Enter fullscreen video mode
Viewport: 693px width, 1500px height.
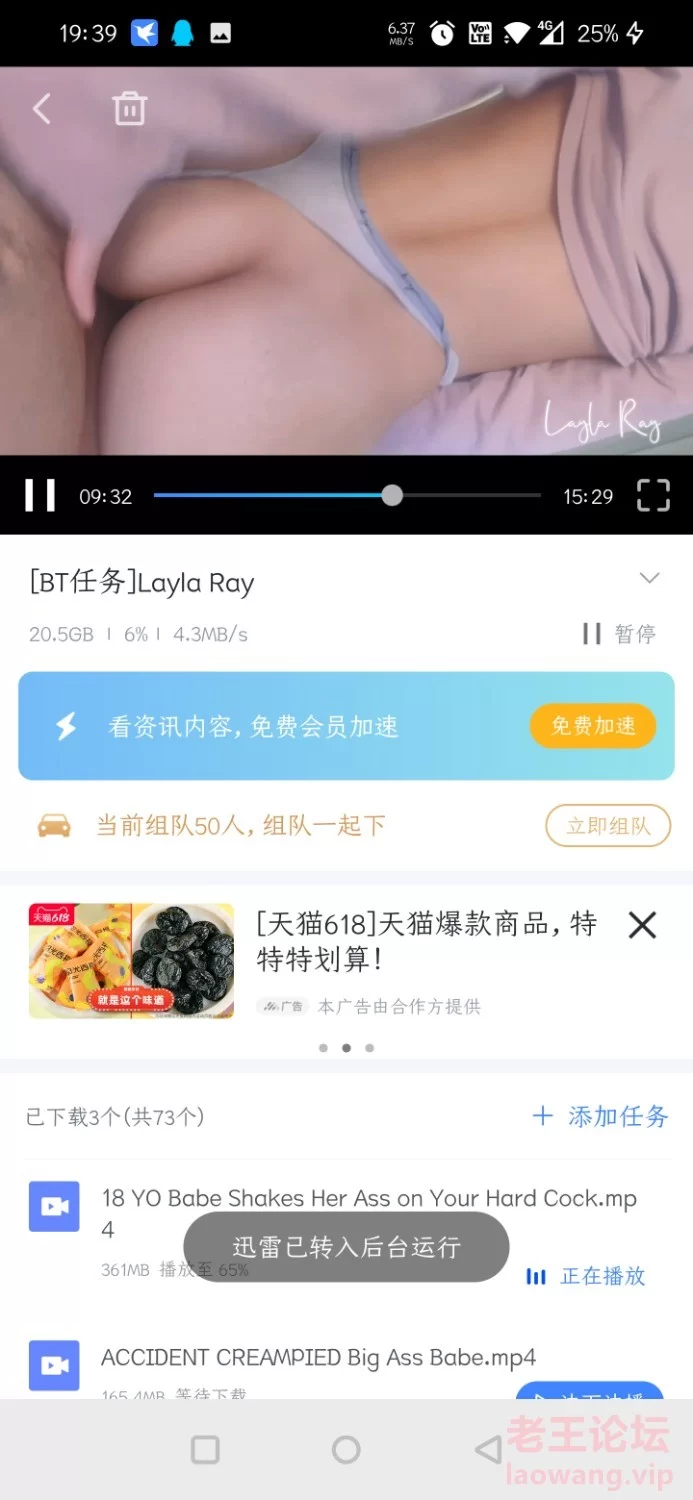pyautogui.click(x=653, y=495)
